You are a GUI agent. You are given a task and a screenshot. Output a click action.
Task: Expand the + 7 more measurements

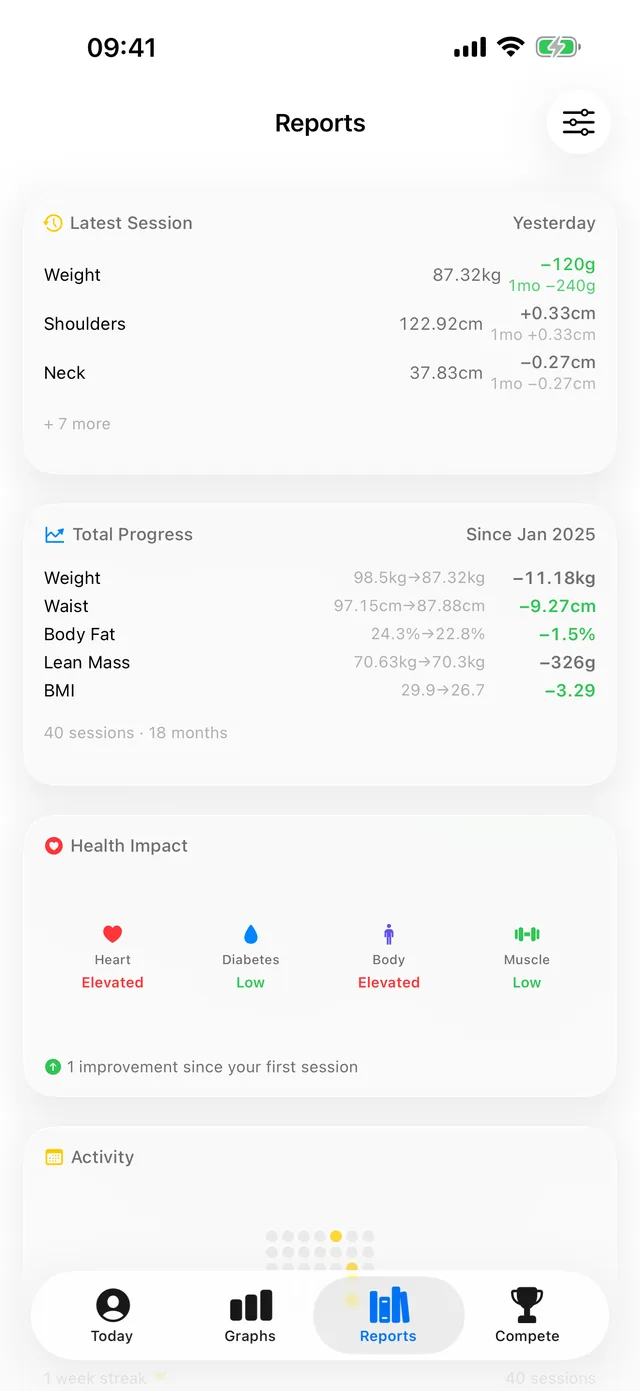click(77, 424)
